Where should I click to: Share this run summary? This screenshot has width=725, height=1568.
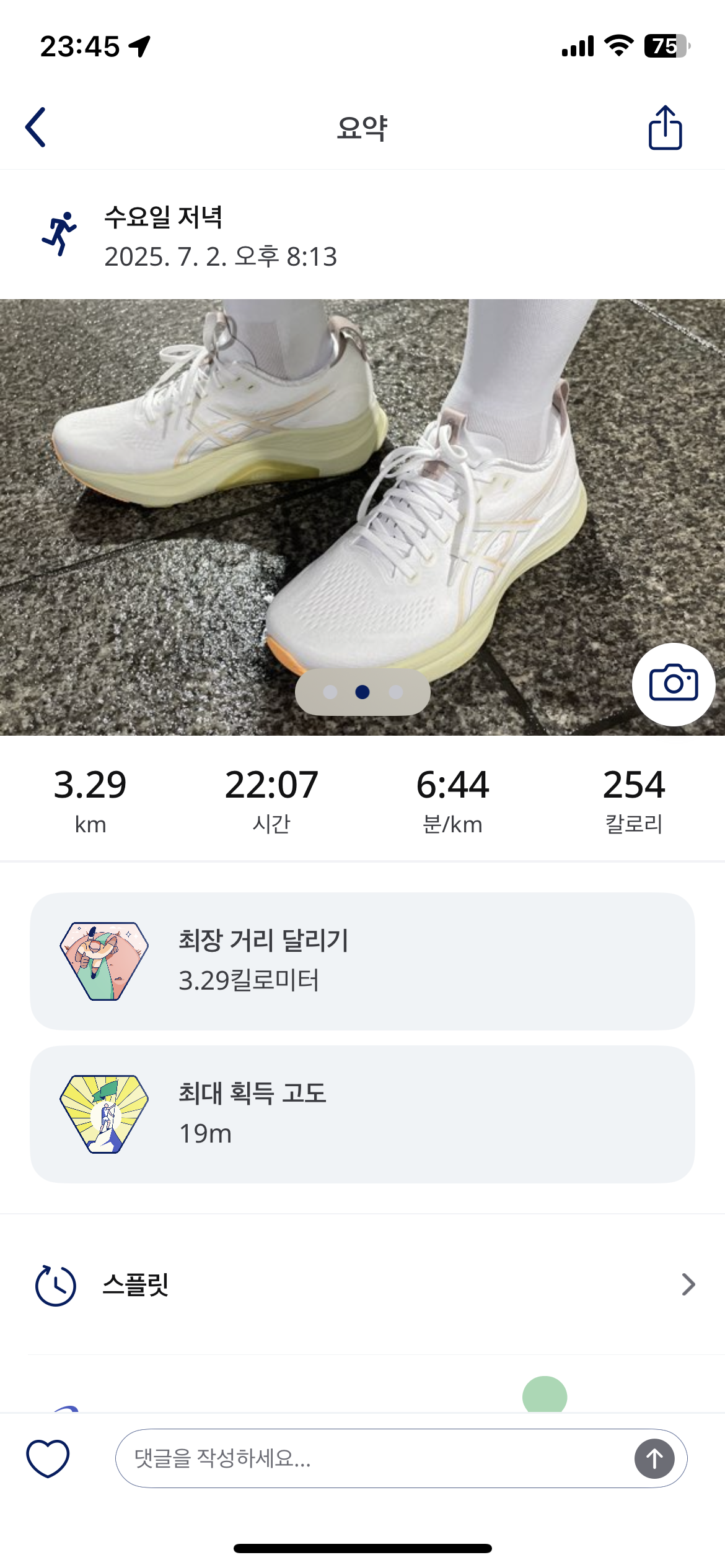pyautogui.click(x=665, y=128)
